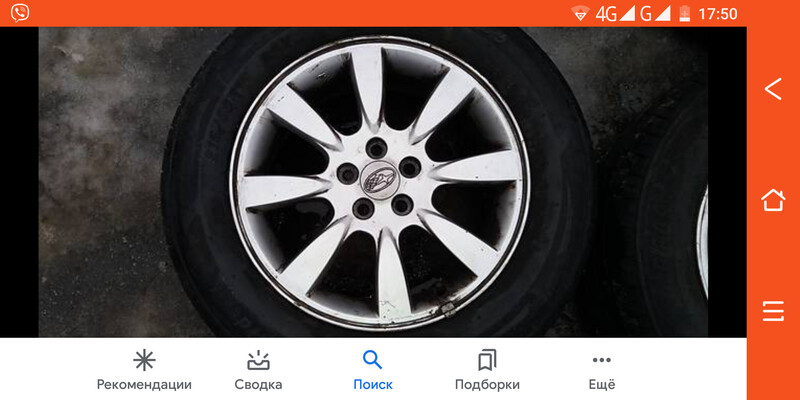Select the Поиск tab
The image size is (800, 400).
[372, 369]
